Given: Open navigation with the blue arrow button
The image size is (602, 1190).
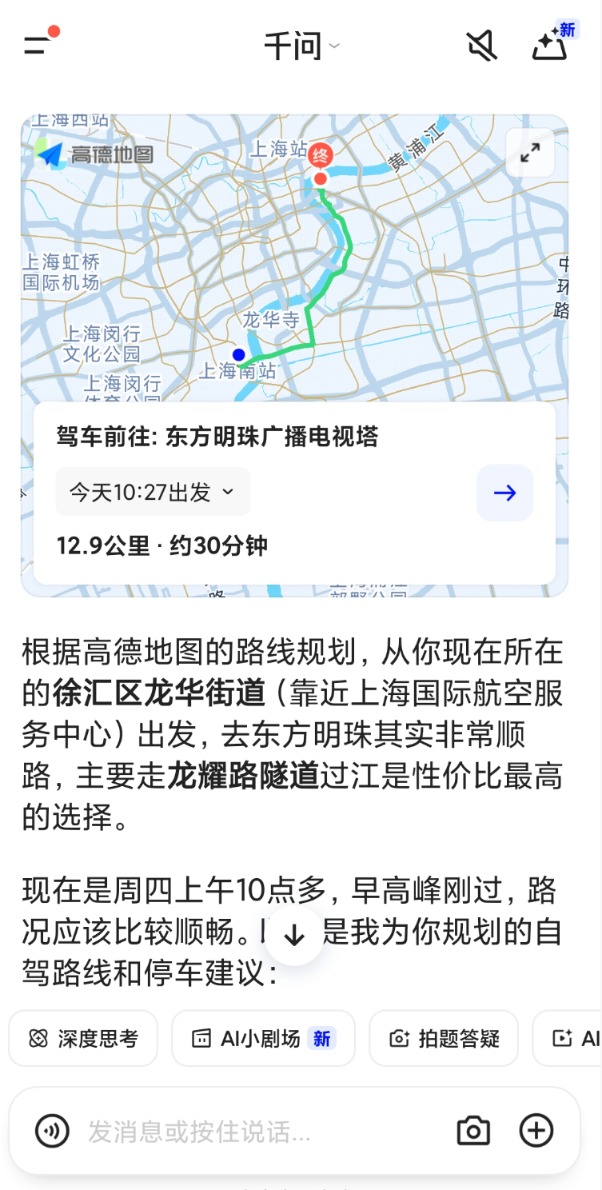Looking at the screenshot, I should [x=505, y=493].
